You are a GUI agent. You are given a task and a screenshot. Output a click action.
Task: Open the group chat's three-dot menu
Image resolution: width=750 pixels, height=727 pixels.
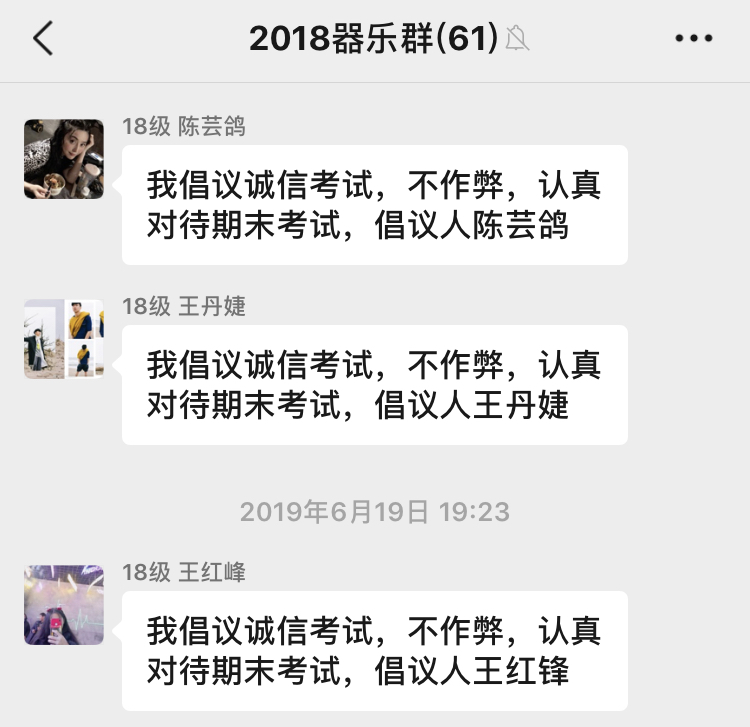click(x=693, y=39)
